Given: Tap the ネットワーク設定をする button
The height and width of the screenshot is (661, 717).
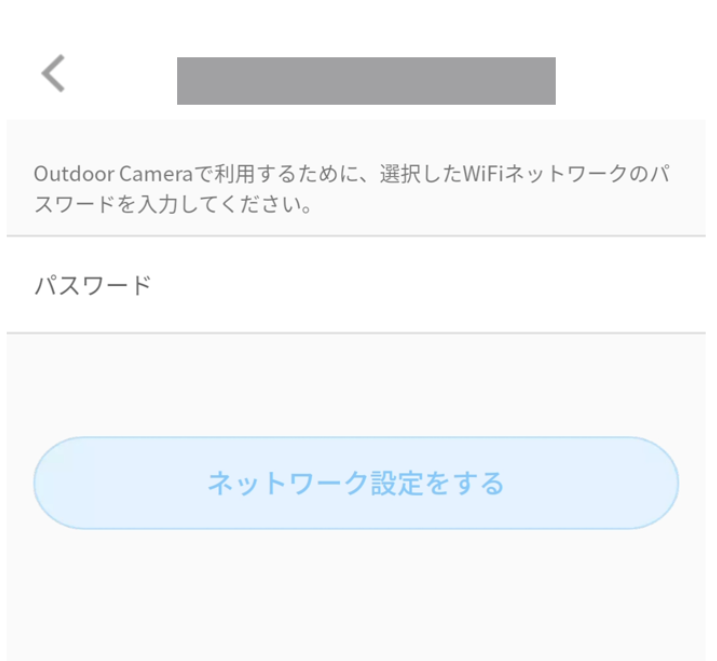Looking at the screenshot, I should coord(356,484).
